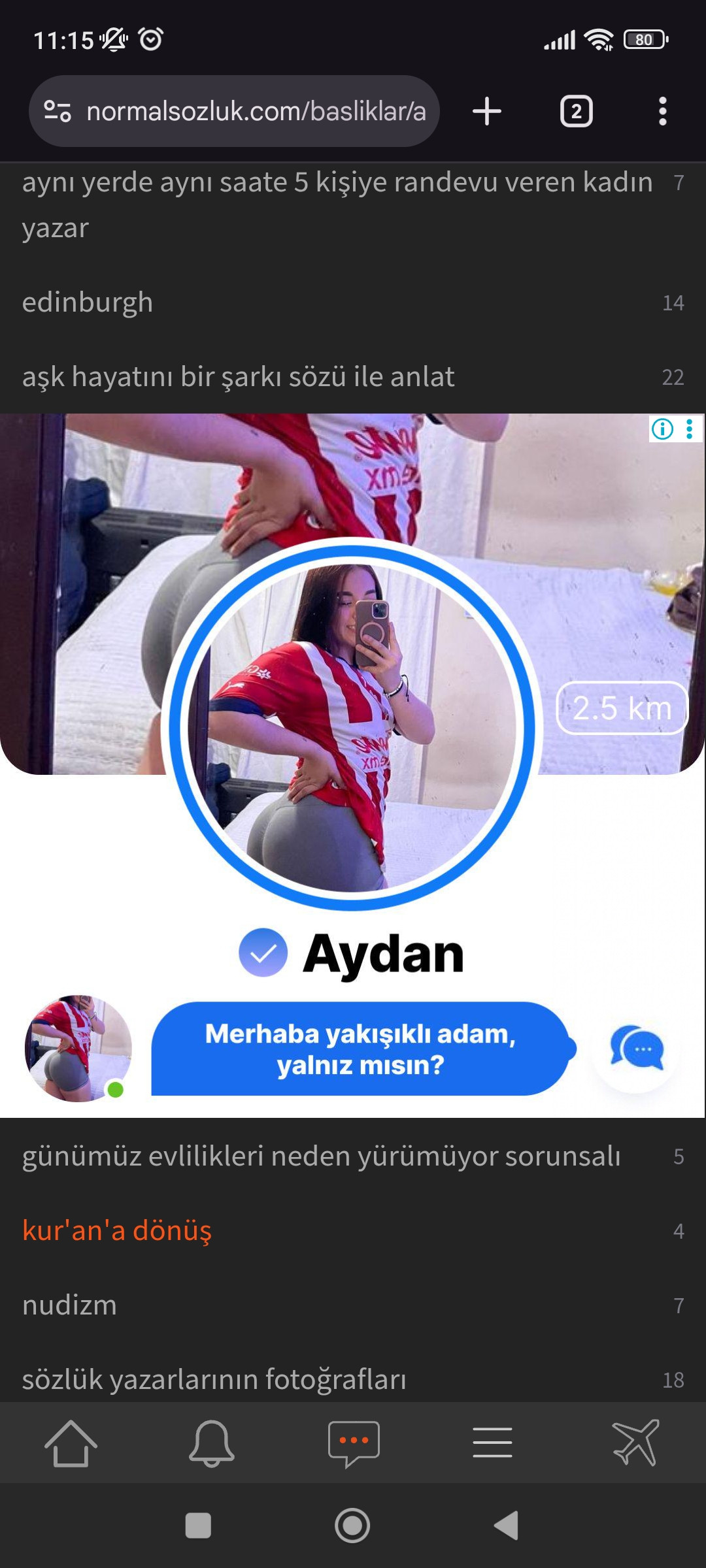Open the messages speech-bubble tab
This screenshot has height=1568, width=706.
[354, 1444]
